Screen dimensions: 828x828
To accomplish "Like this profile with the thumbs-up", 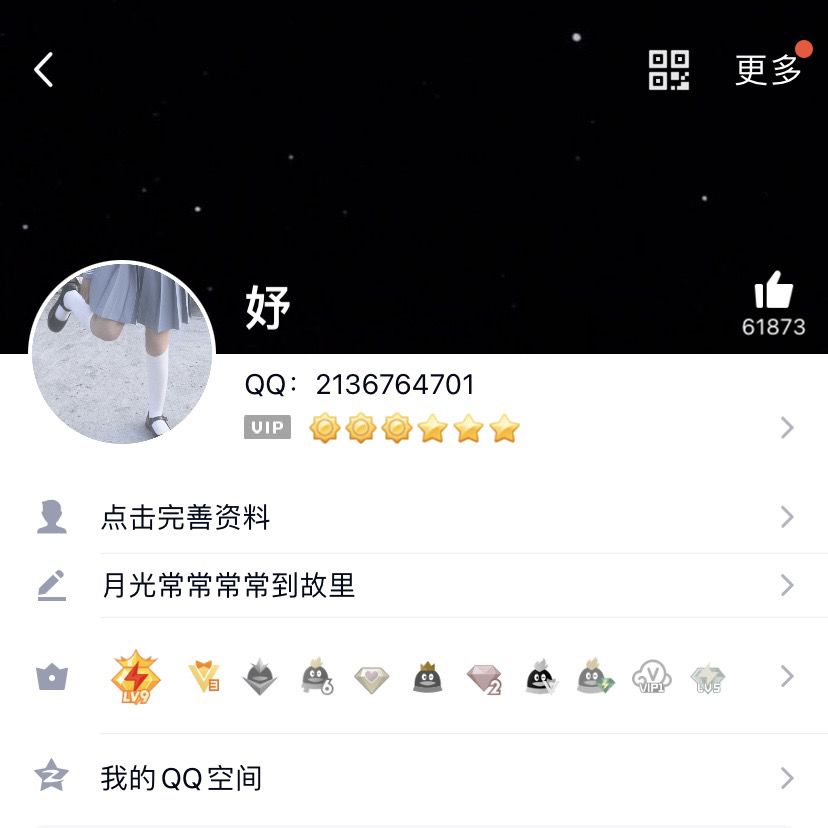I will [x=773, y=292].
